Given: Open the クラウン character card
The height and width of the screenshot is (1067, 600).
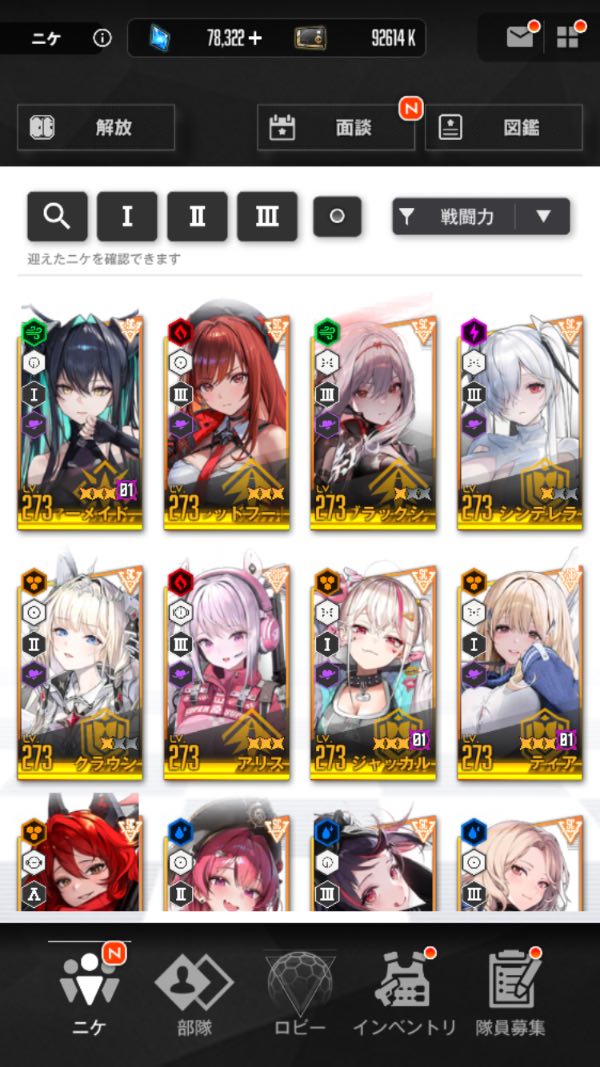Looking at the screenshot, I should pyautogui.click(x=80, y=672).
